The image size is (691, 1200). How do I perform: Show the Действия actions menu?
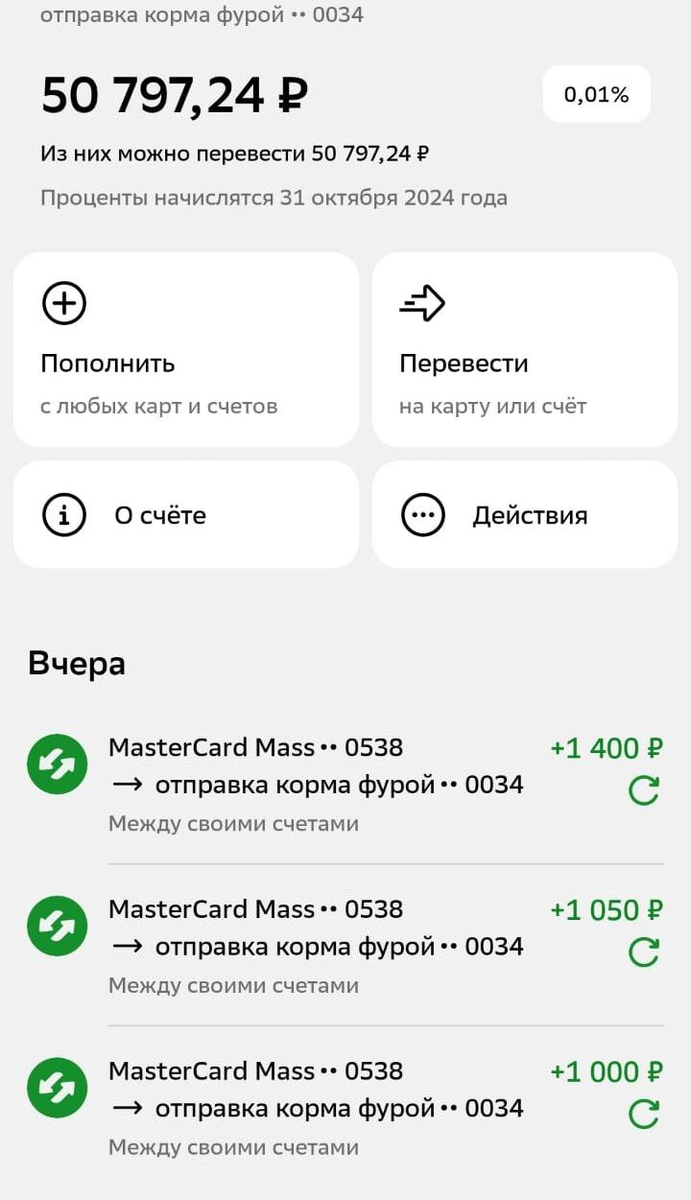pos(524,515)
